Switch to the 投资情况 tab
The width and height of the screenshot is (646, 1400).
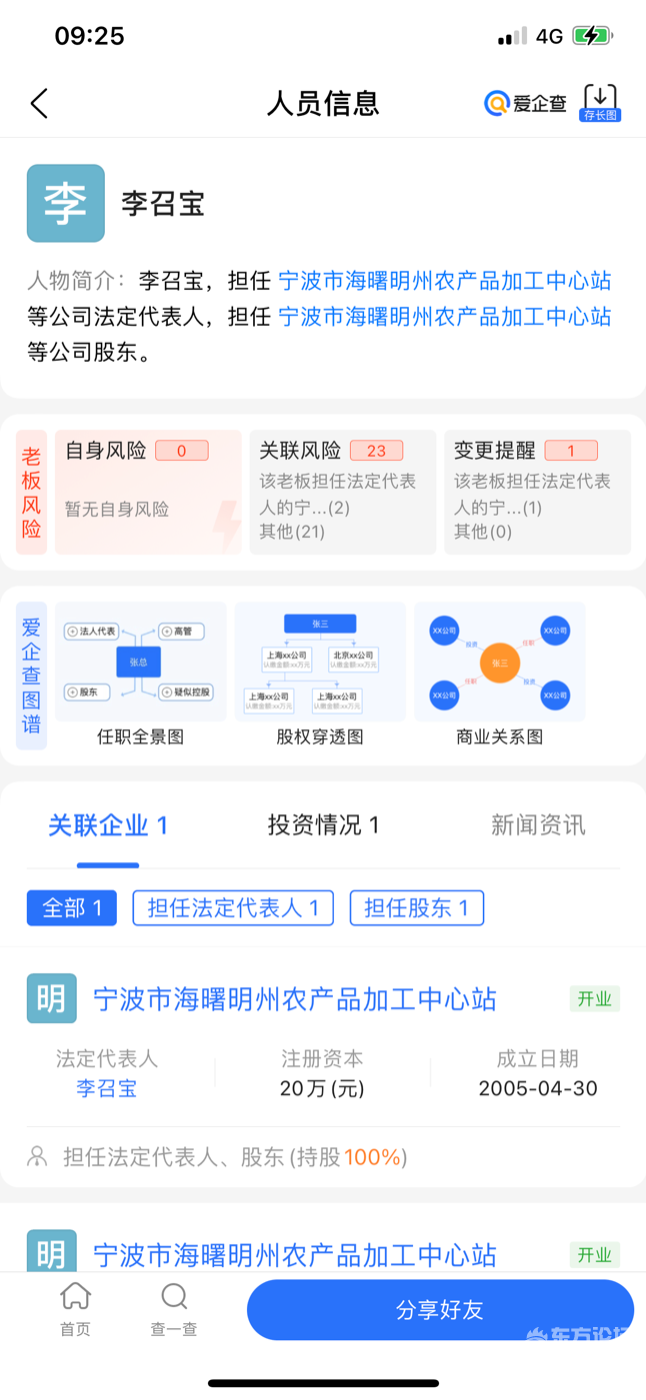(323, 826)
